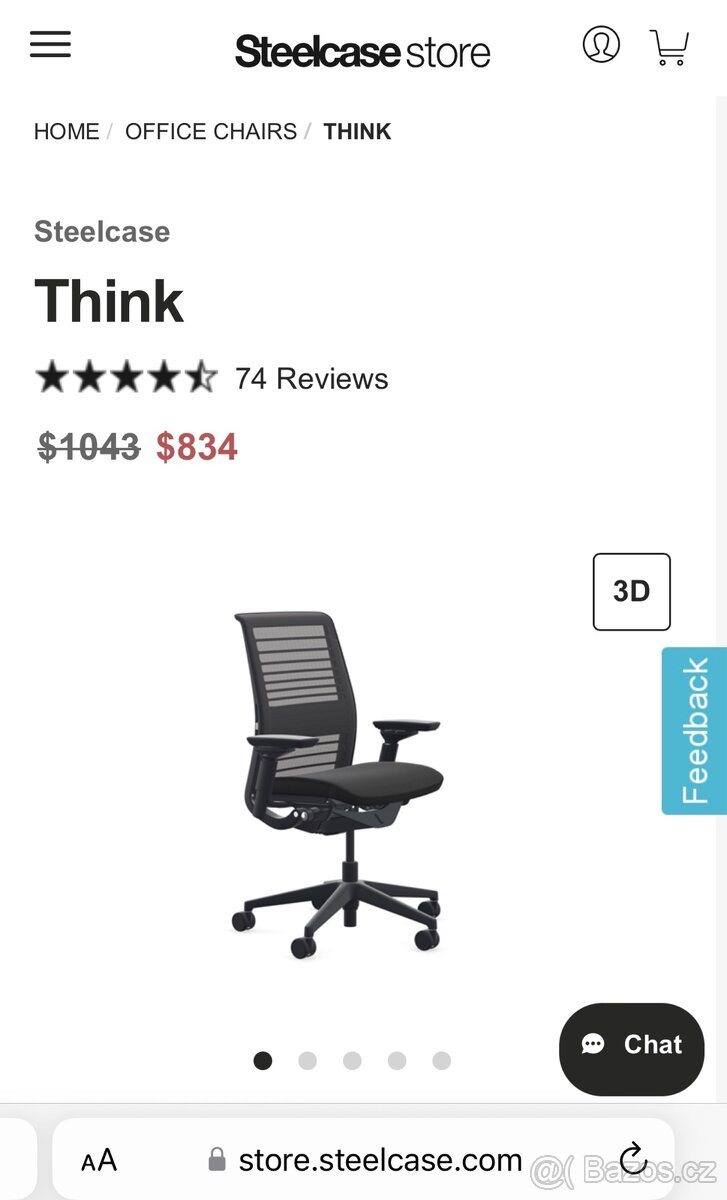
Task: Open the Think chair product image
Action: [x=338, y=783]
